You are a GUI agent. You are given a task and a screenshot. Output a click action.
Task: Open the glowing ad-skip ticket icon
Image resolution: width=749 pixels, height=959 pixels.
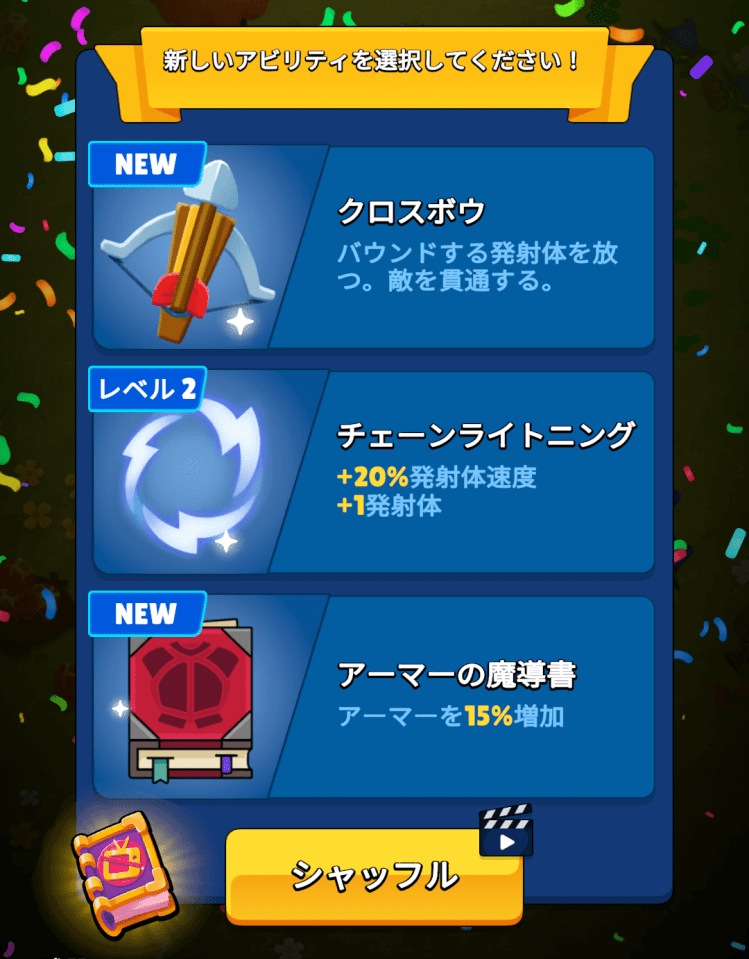[122, 868]
